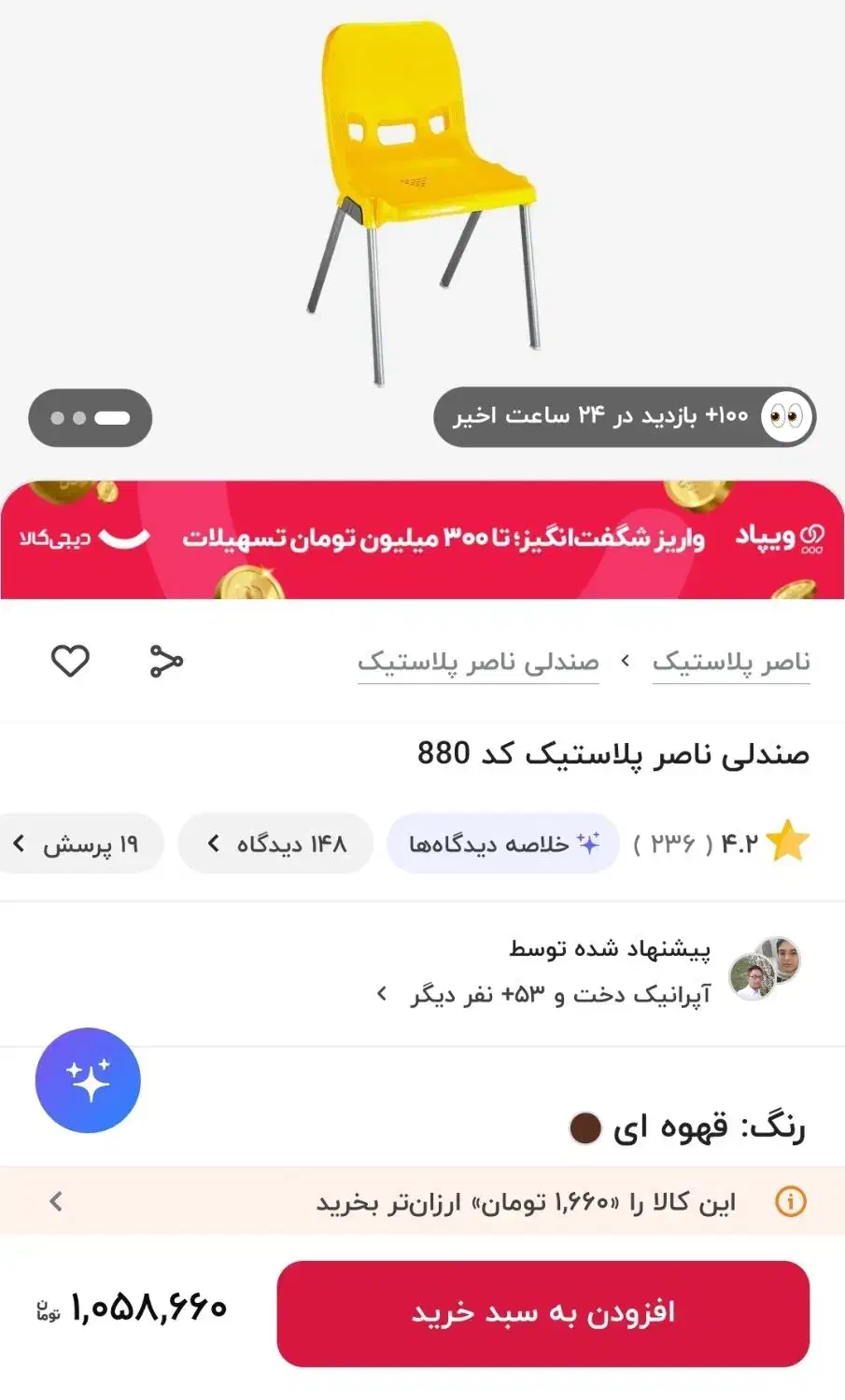
Task: Click the info icon on the discount banner
Action: point(789,1202)
